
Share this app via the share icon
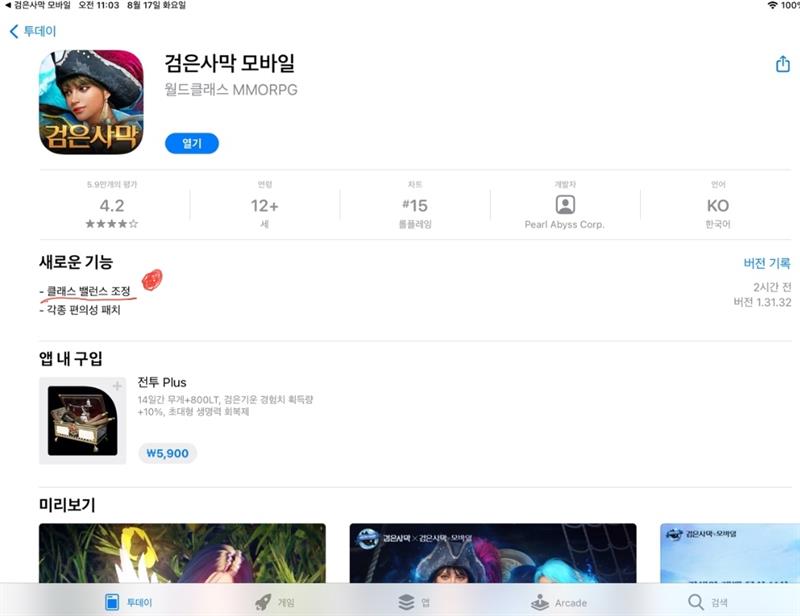[783, 64]
